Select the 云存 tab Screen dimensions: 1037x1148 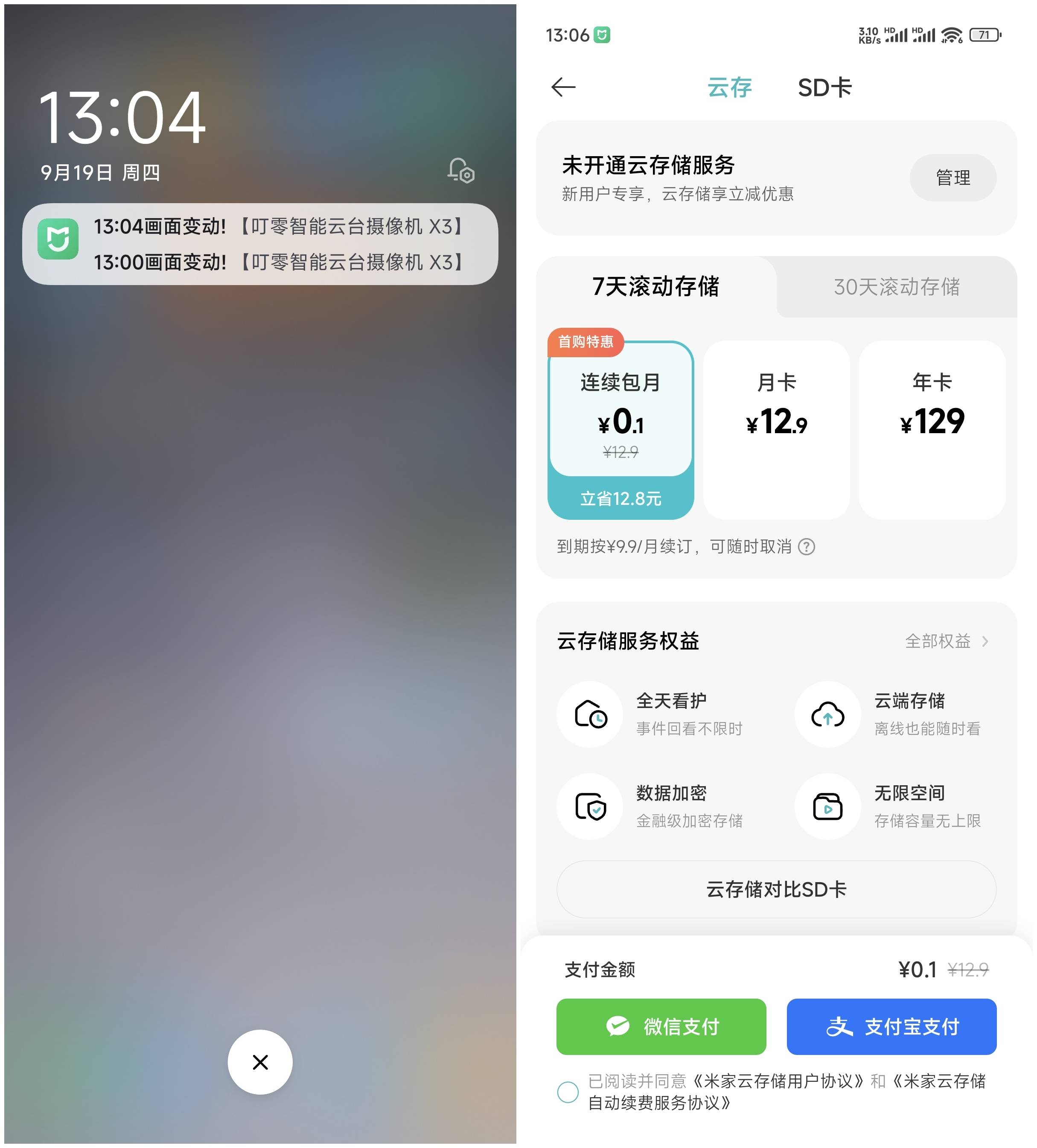point(729,87)
